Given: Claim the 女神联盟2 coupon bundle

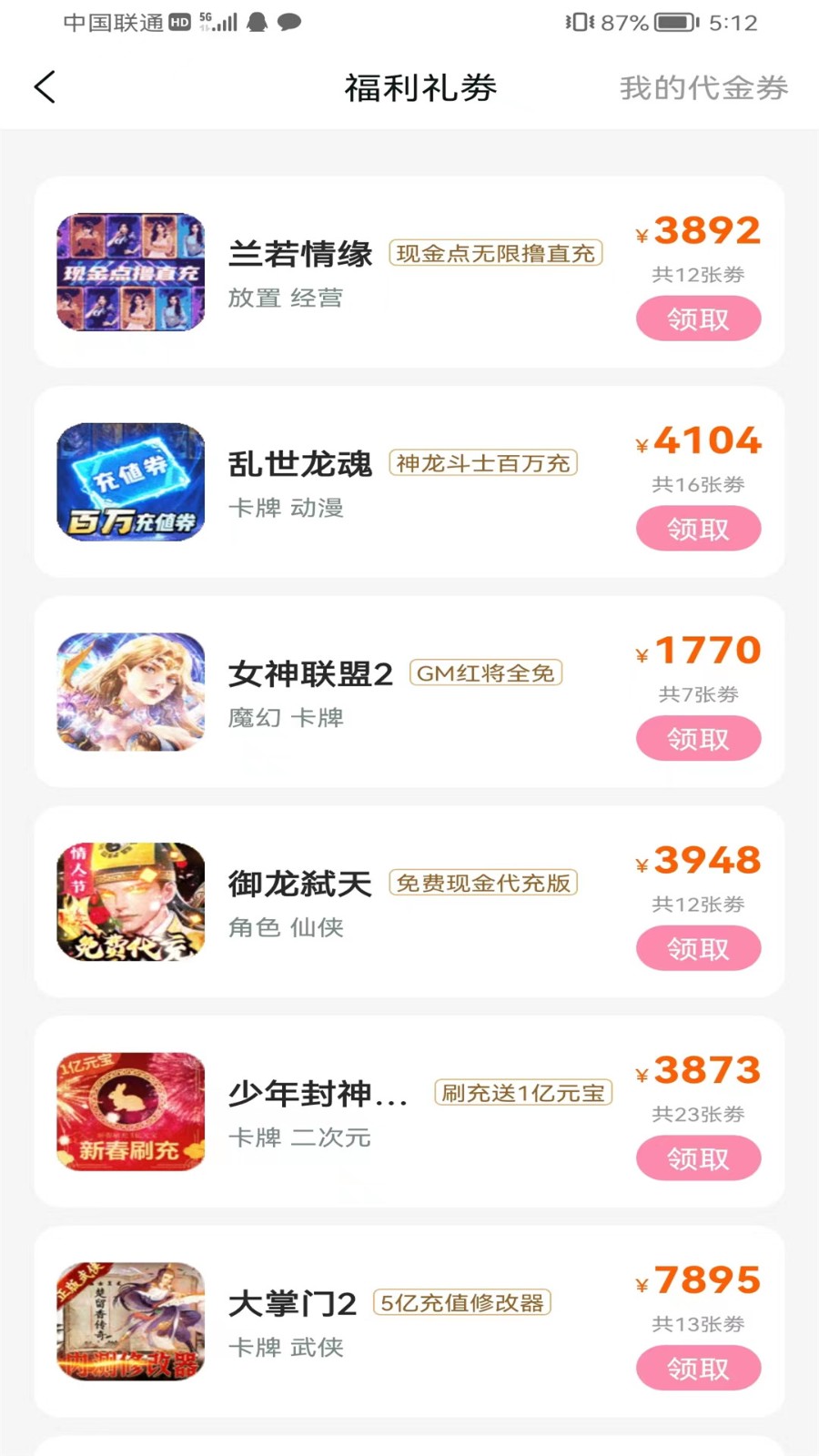Looking at the screenshot, I should pos(698,738).
